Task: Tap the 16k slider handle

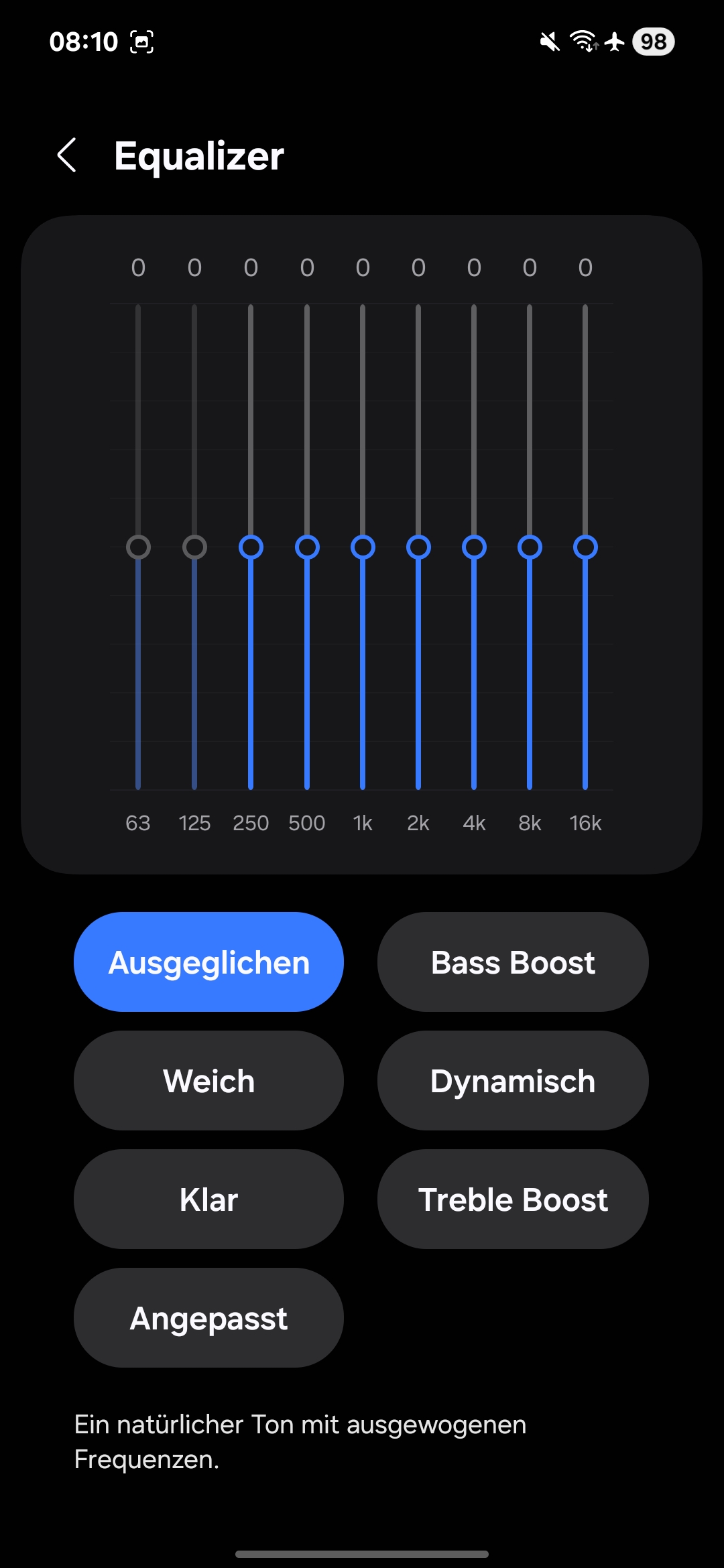Action: (585, 547)
